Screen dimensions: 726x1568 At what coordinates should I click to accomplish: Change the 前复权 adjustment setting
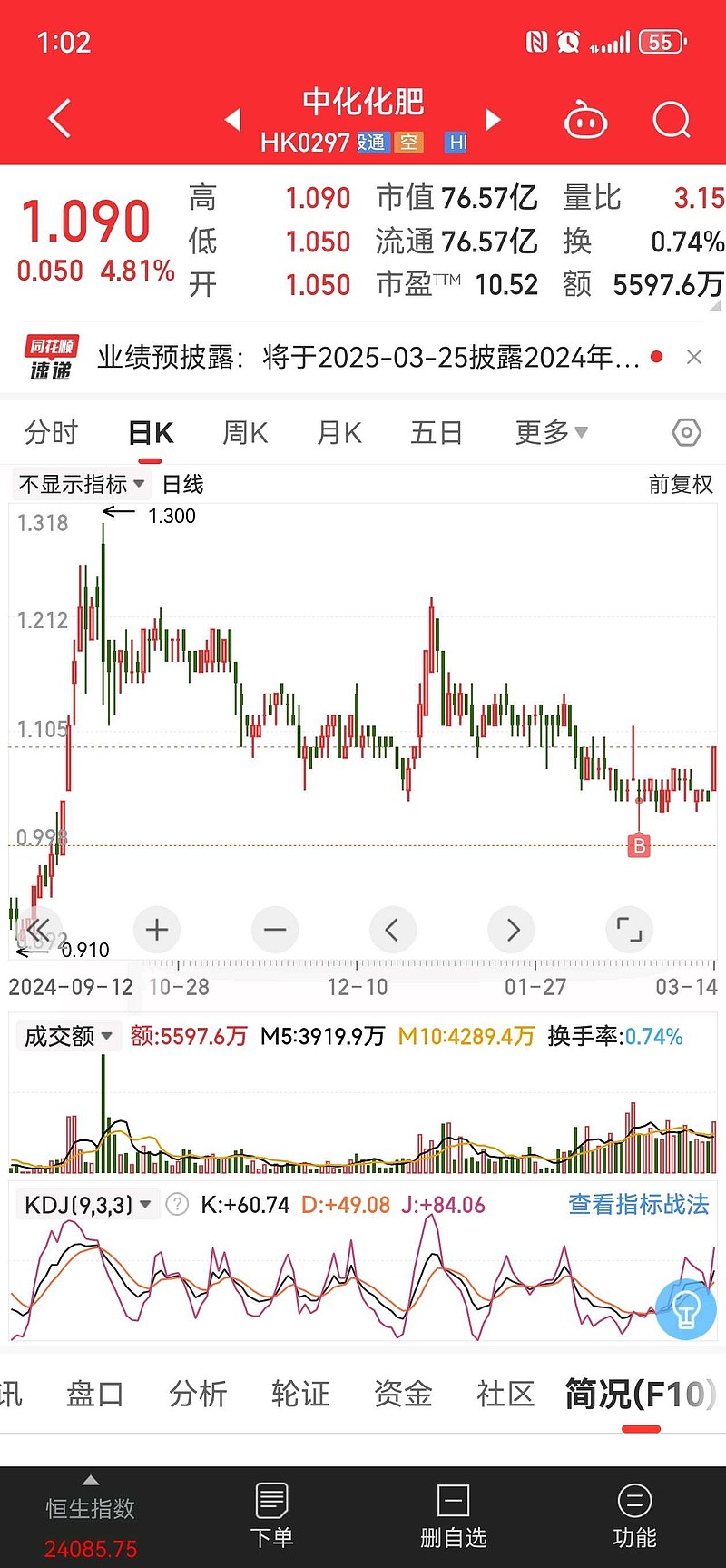(681, 484)
